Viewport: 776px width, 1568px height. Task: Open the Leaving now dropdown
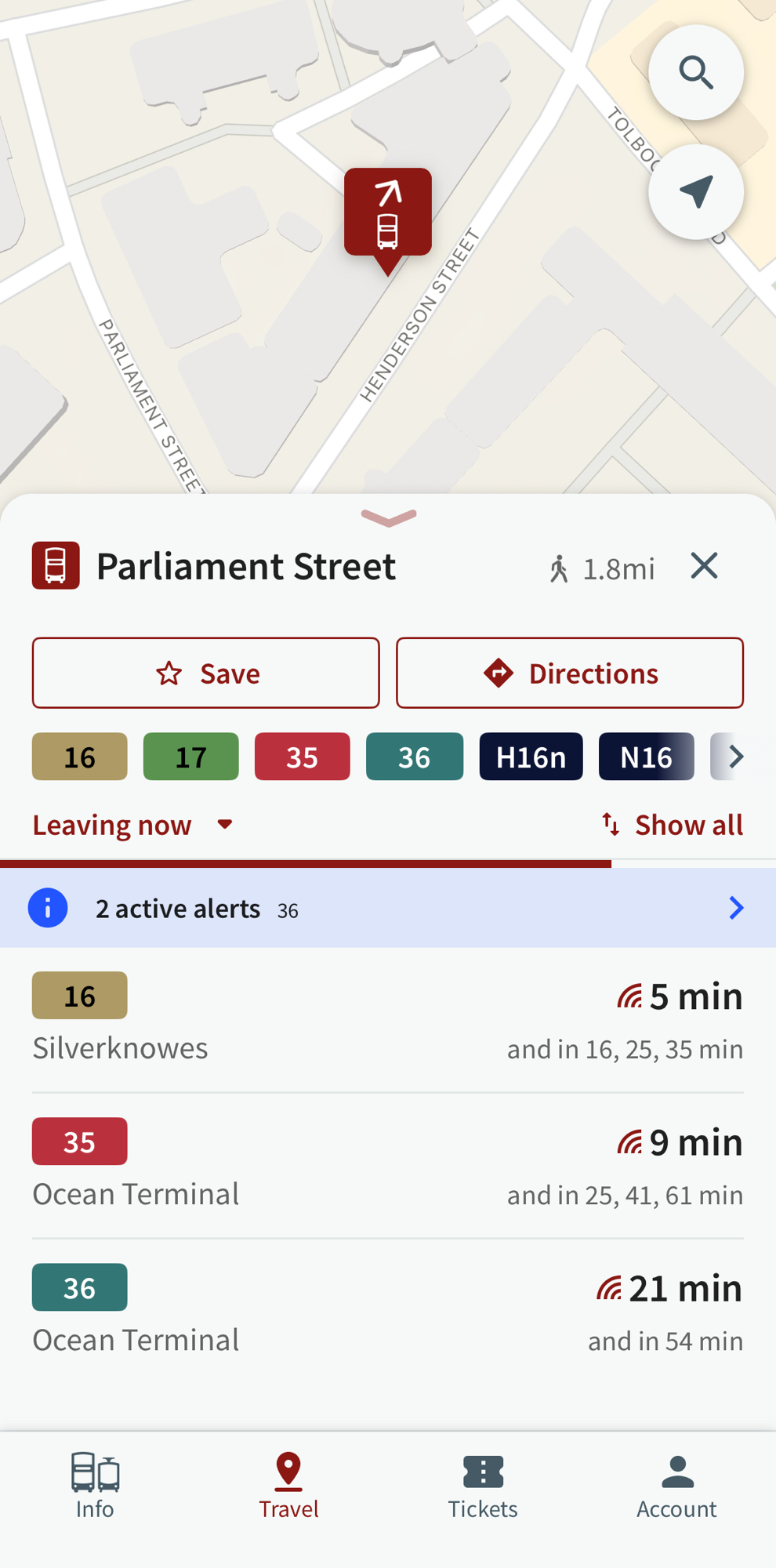(133, 825)
